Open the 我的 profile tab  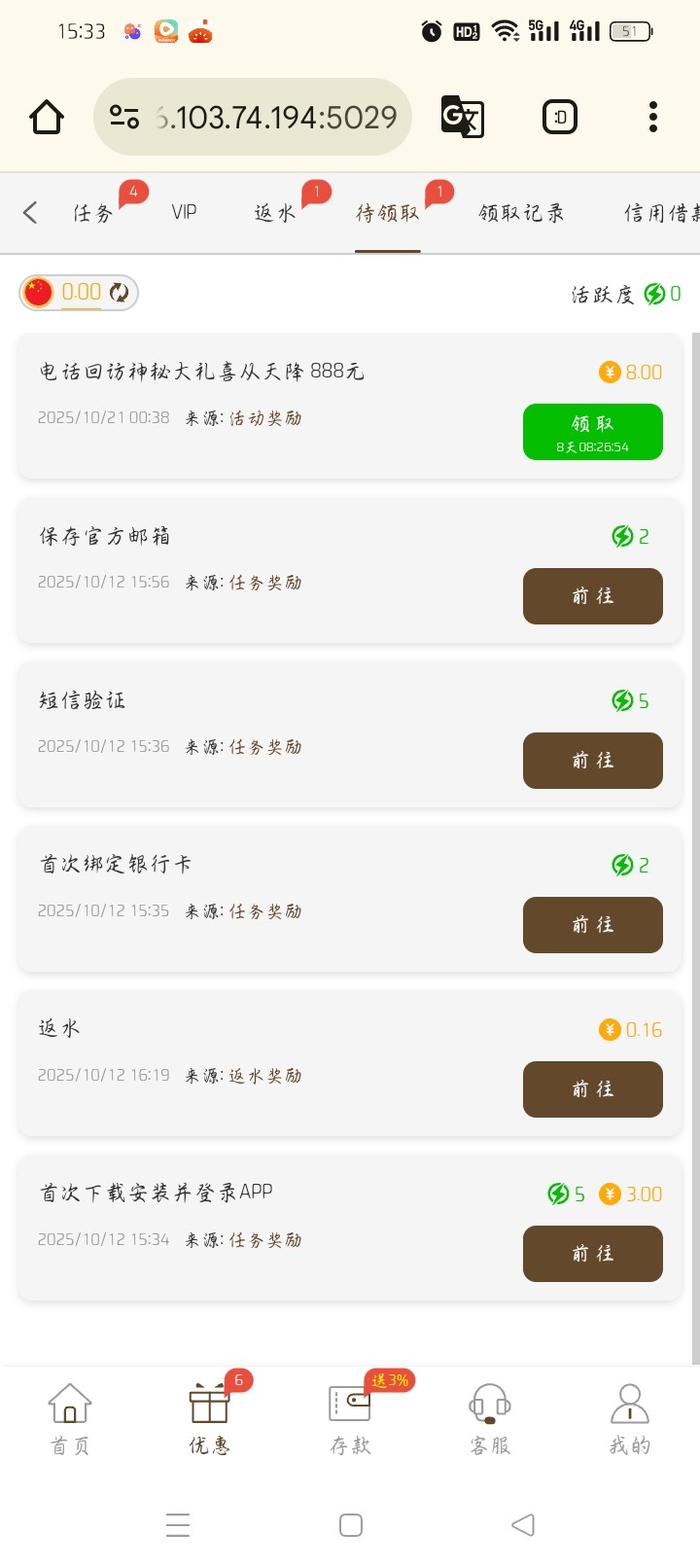tap(629, 1419)
